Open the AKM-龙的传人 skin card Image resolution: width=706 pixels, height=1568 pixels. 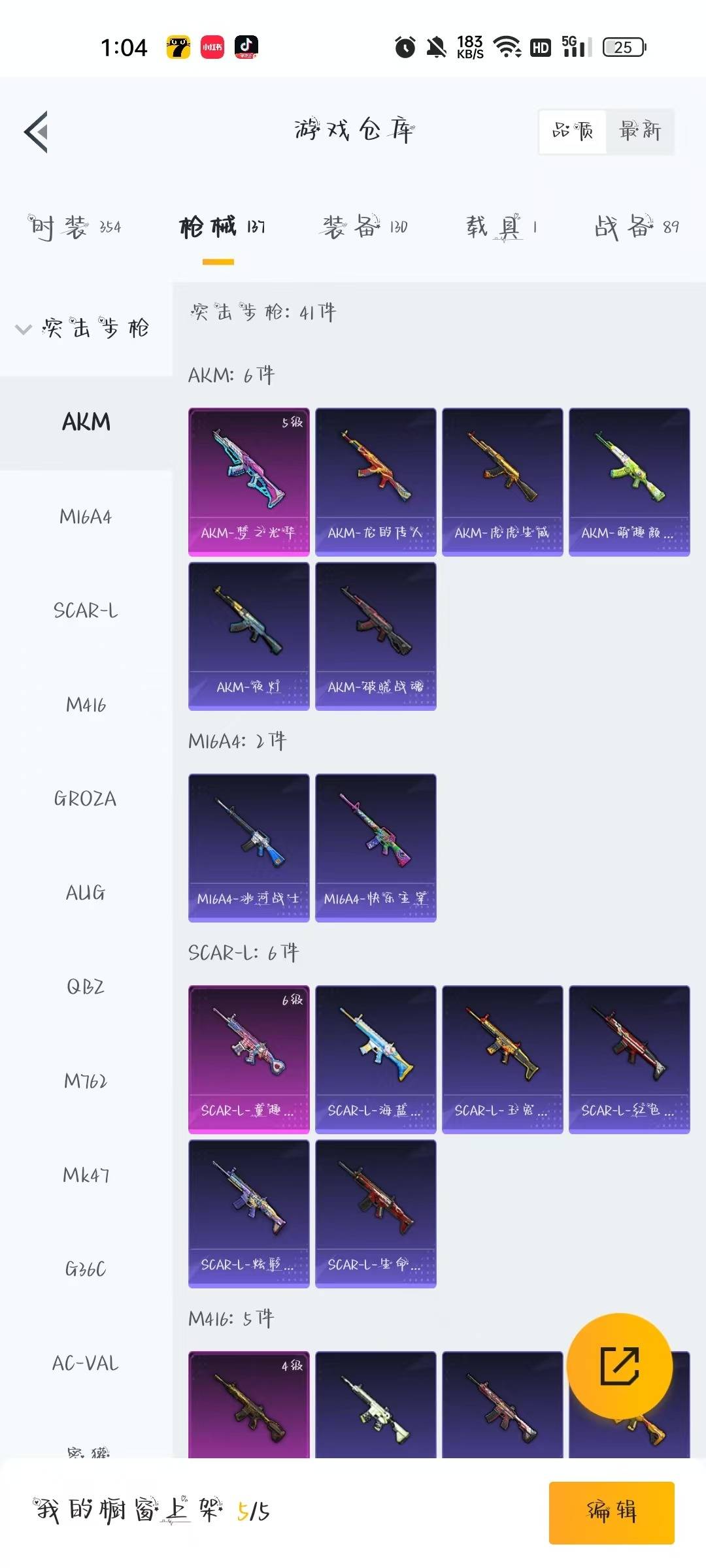376,482
